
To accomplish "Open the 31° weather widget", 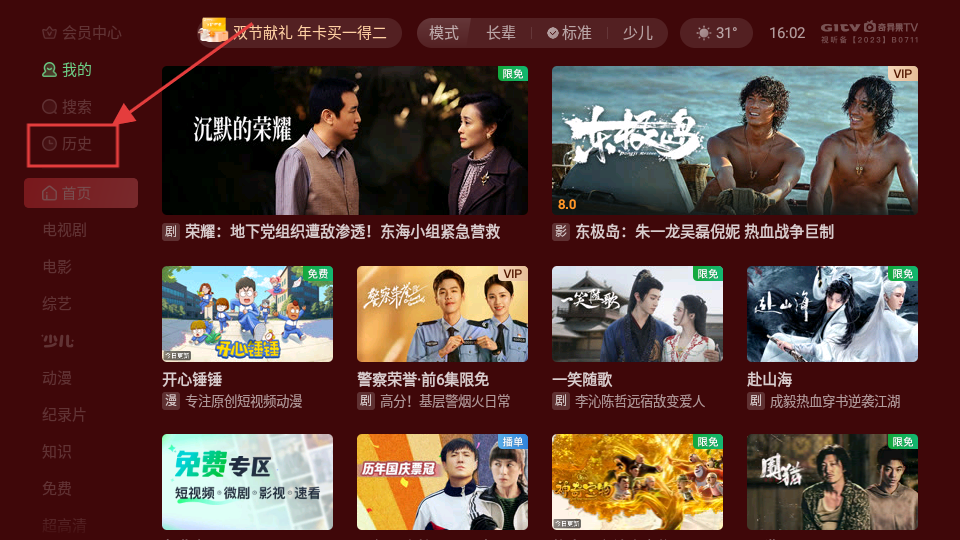I will pyautogui.click(x=716, y=33).
